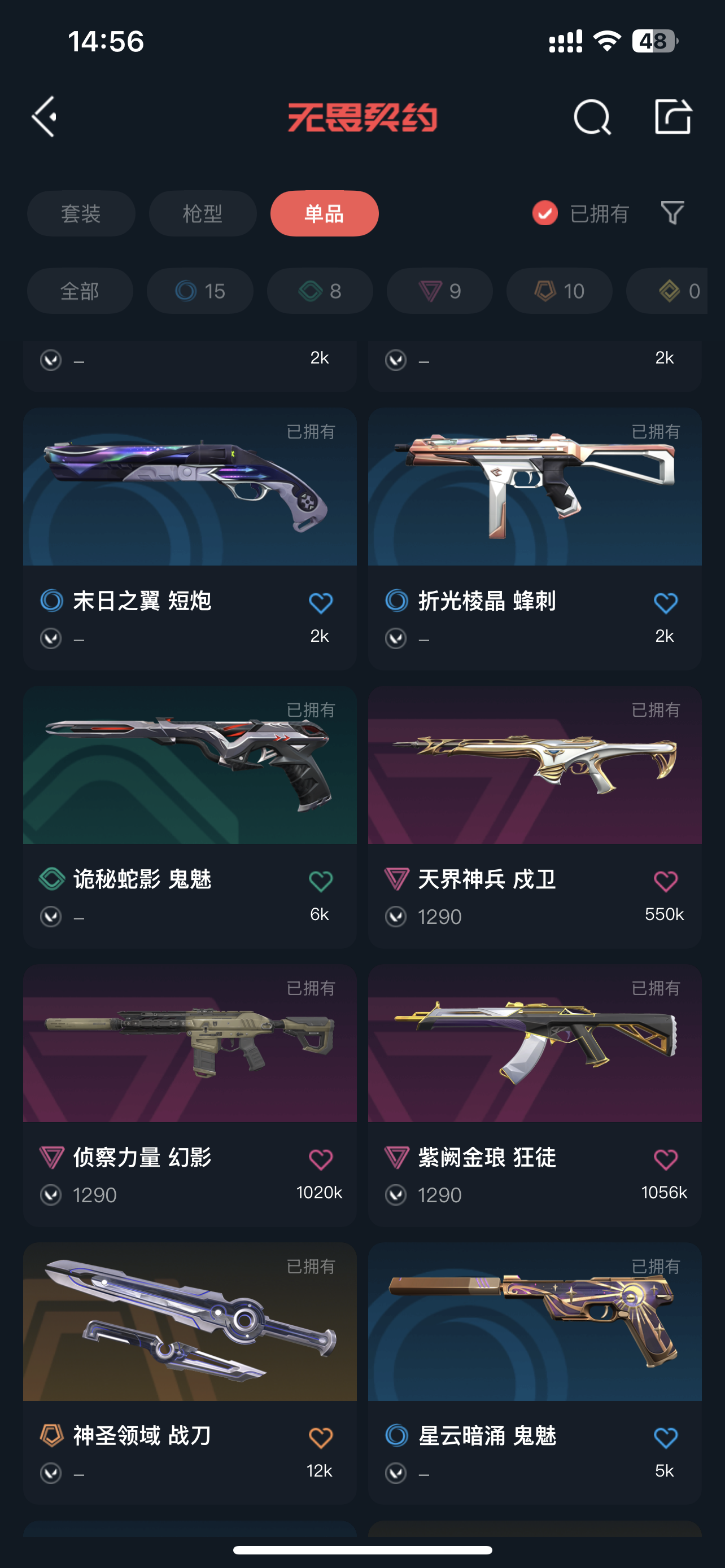This screenshot has height=1568, width=725.
Task: Filter by the pink tier chip 9
Action: point(439,291)
